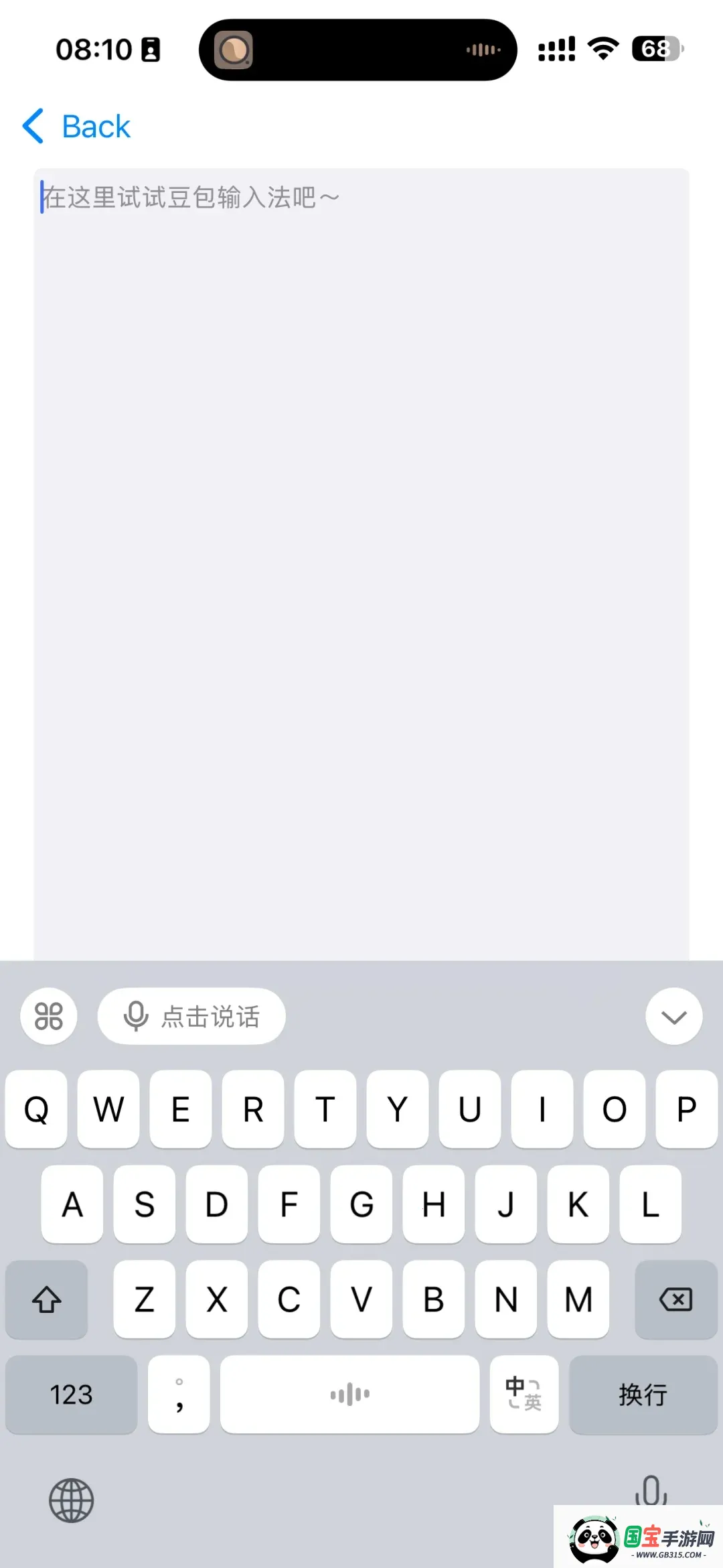Open the Doubao toolbar grid icon

[x=48, y=1016]
